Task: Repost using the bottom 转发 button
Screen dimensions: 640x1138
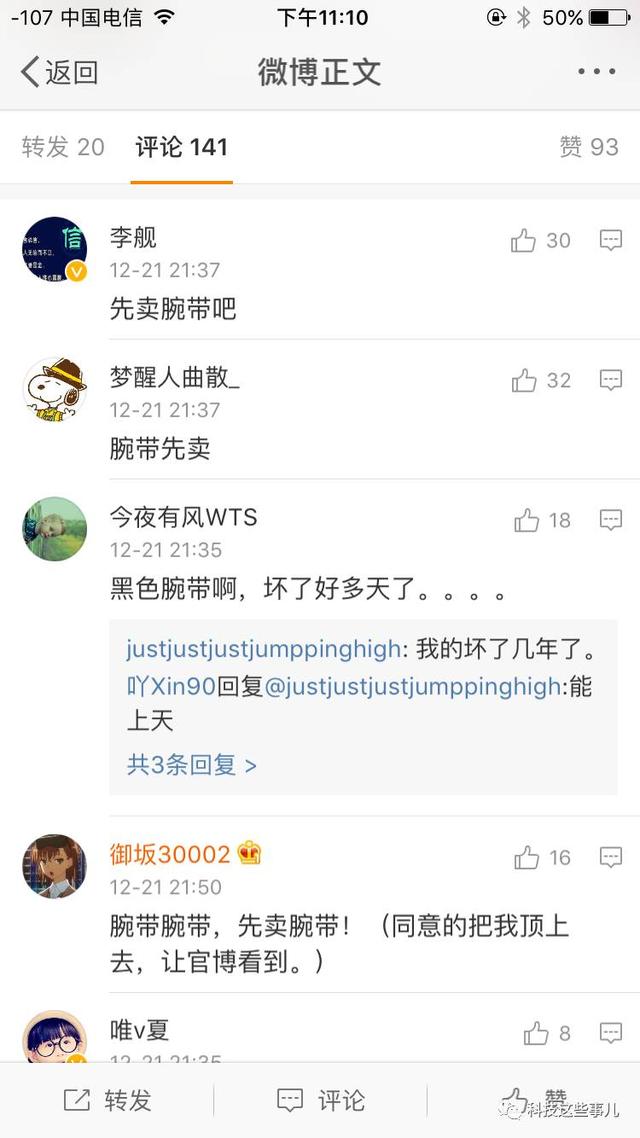Action: (x=107, y=1100)
